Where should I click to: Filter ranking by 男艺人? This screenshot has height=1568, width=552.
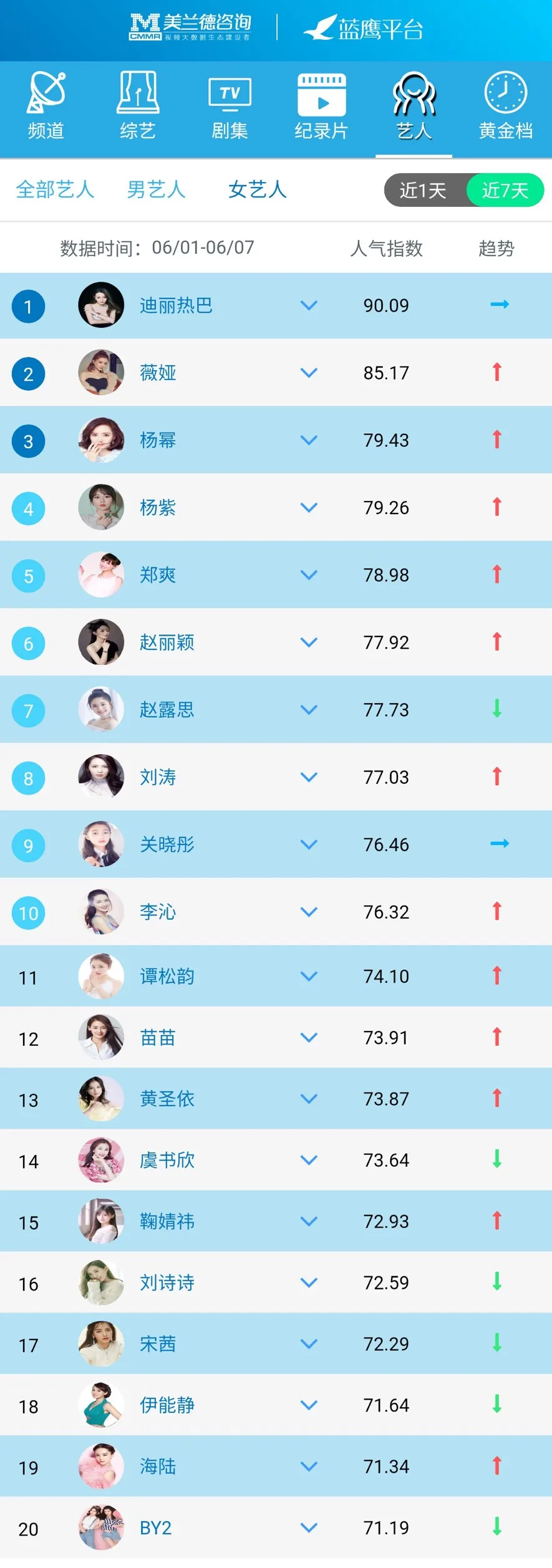[x=156, y=189]
